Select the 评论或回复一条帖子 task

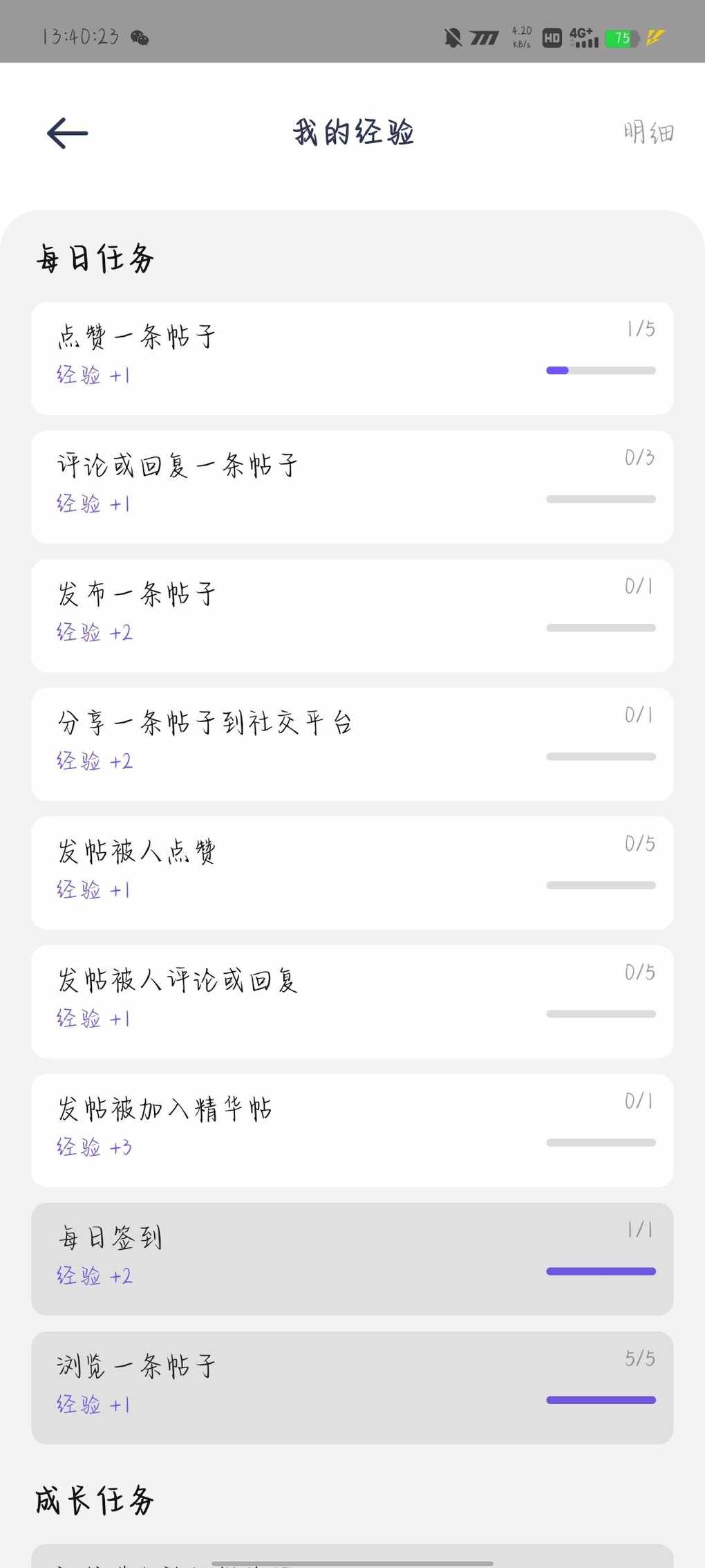click(352, 487)
